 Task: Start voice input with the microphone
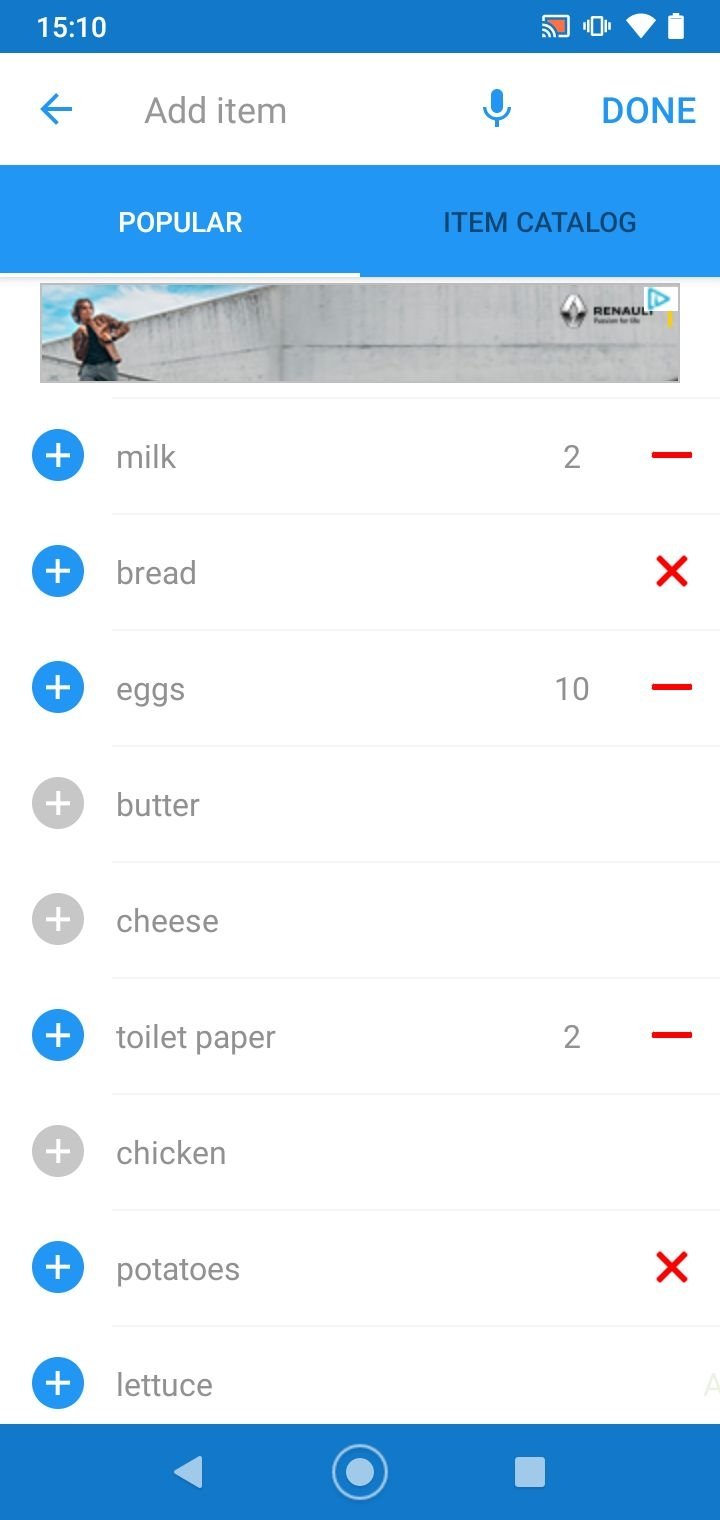click(x=497, y=109)
